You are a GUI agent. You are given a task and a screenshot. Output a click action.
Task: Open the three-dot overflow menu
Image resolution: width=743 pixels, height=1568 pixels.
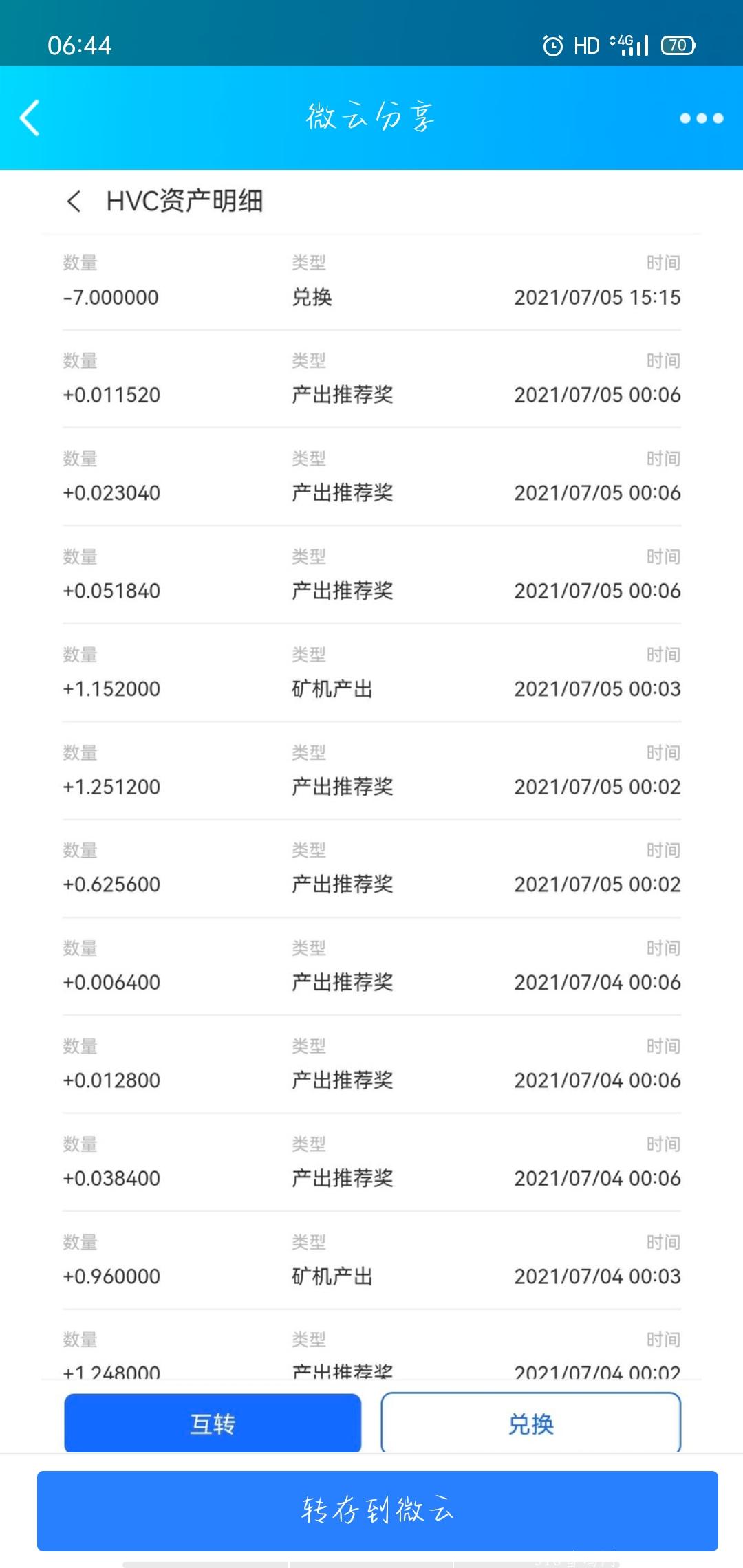[x=701, y=118]
